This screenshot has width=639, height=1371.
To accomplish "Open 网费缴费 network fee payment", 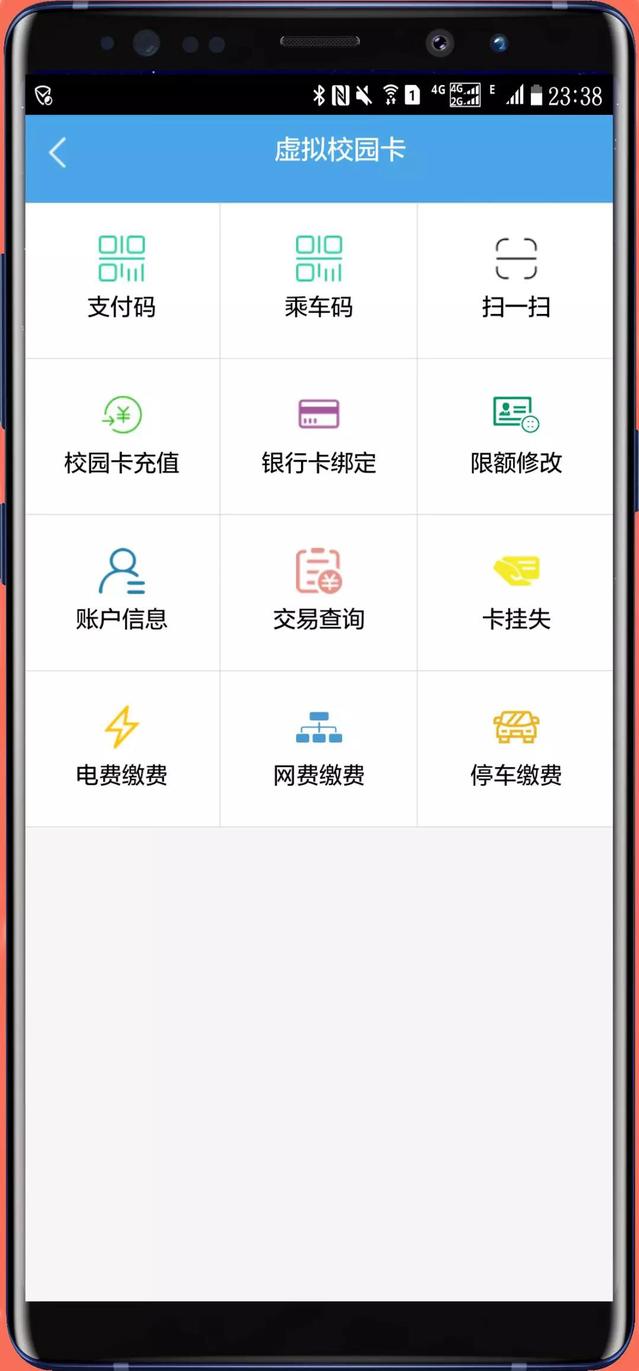I will tap(319, 749).
